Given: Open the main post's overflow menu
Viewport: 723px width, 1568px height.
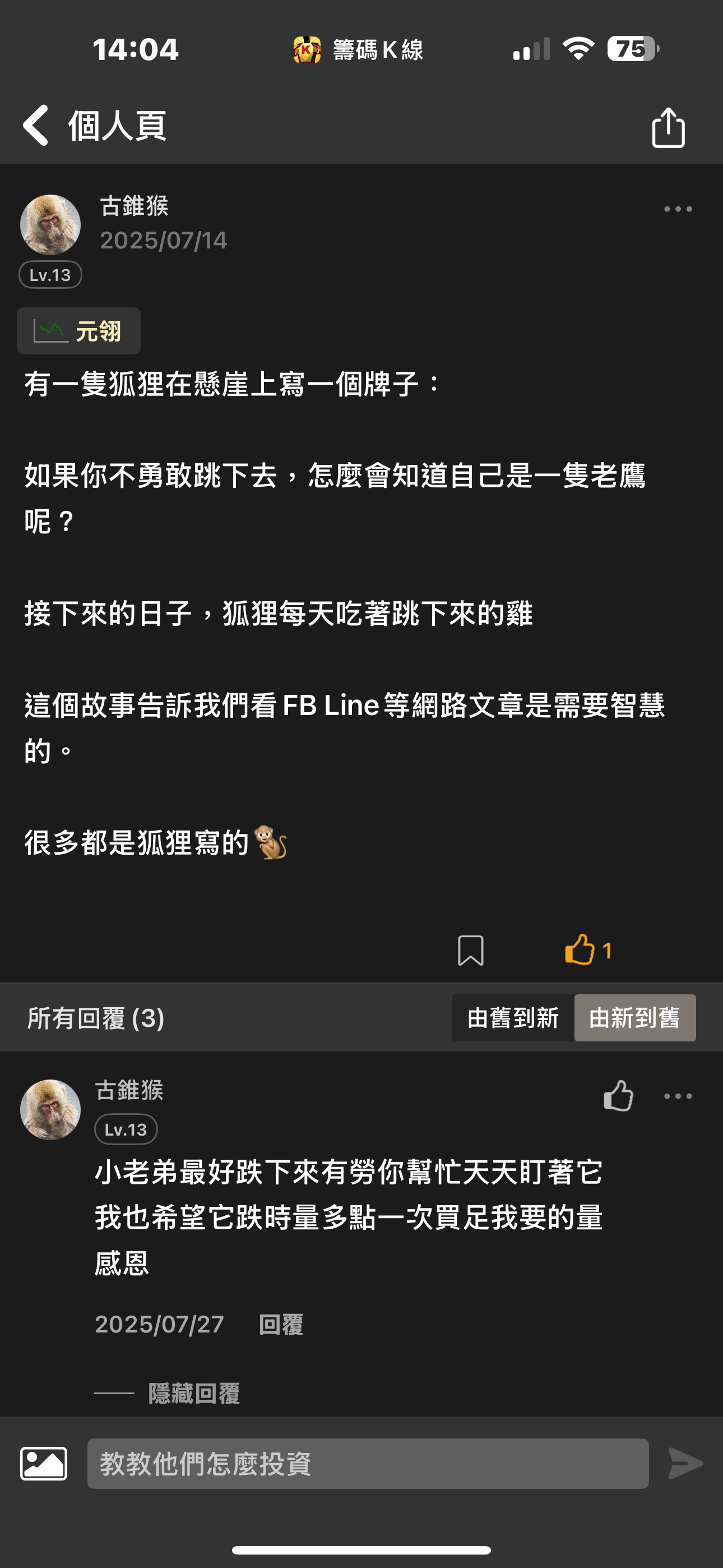Looking at the screenshot, I should tap(678, 209).
